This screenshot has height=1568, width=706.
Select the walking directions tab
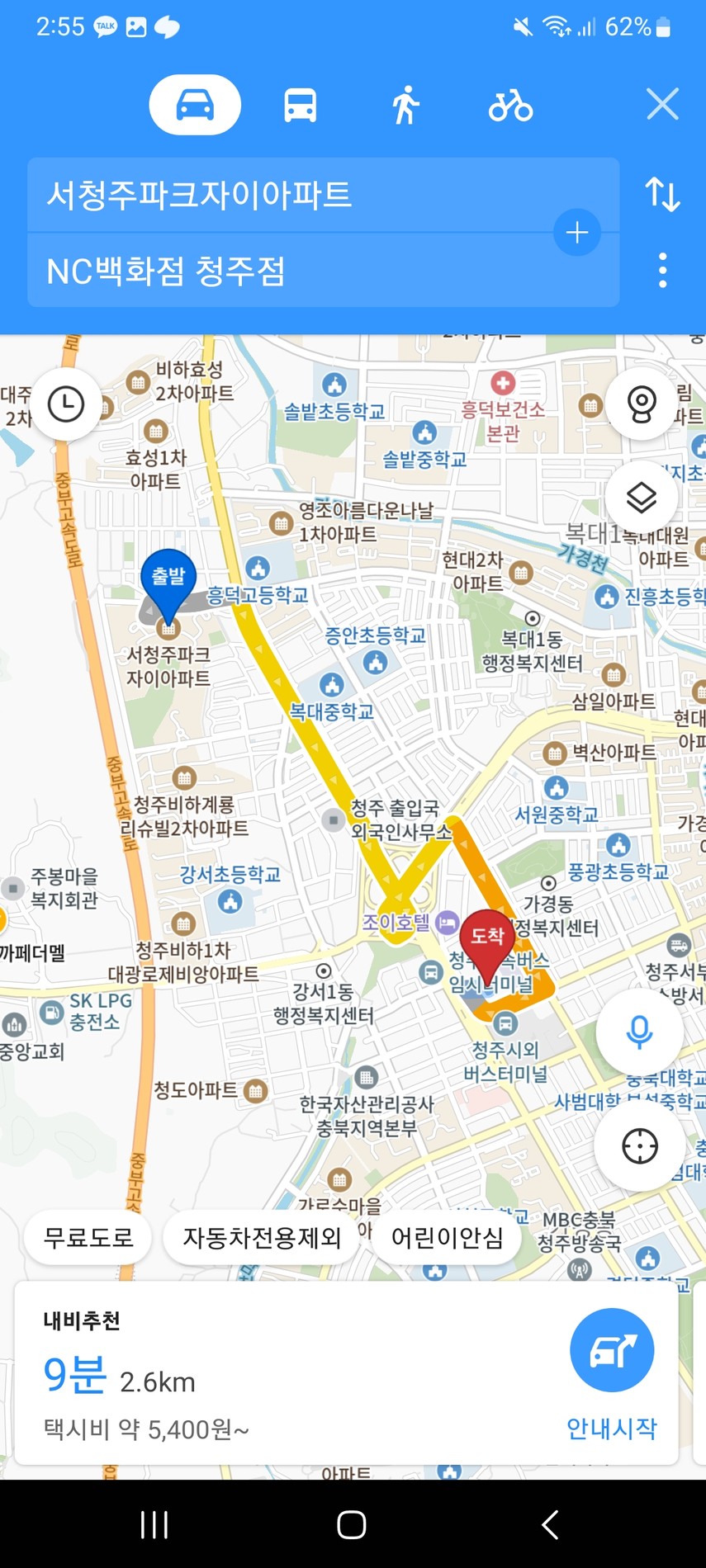point(405,106)
